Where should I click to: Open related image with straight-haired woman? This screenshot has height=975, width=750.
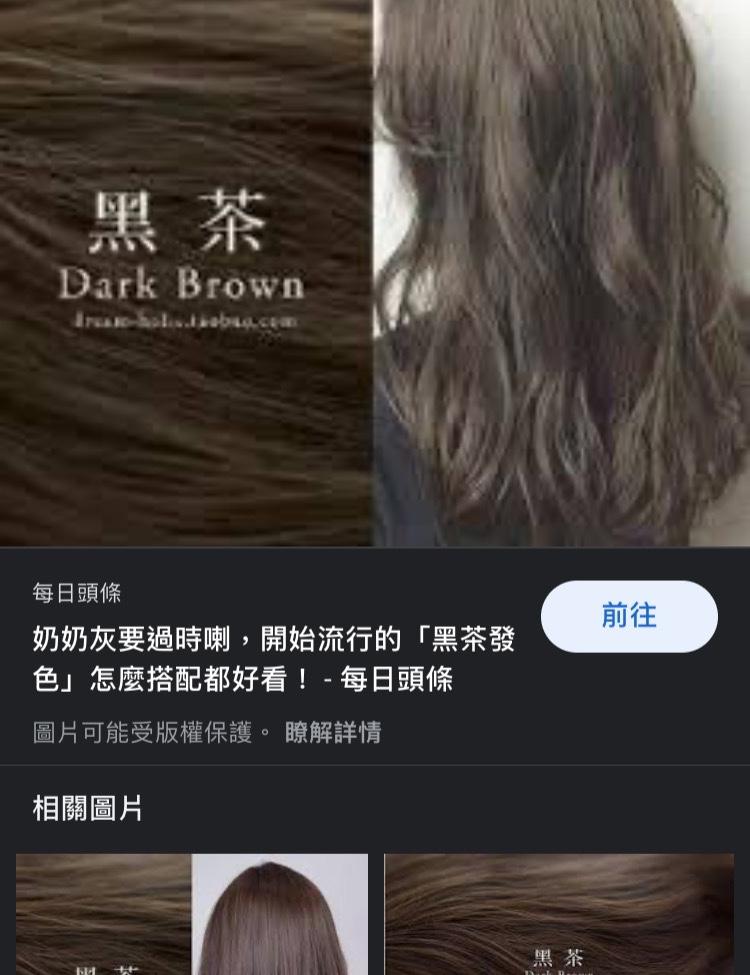pos(192,913)
